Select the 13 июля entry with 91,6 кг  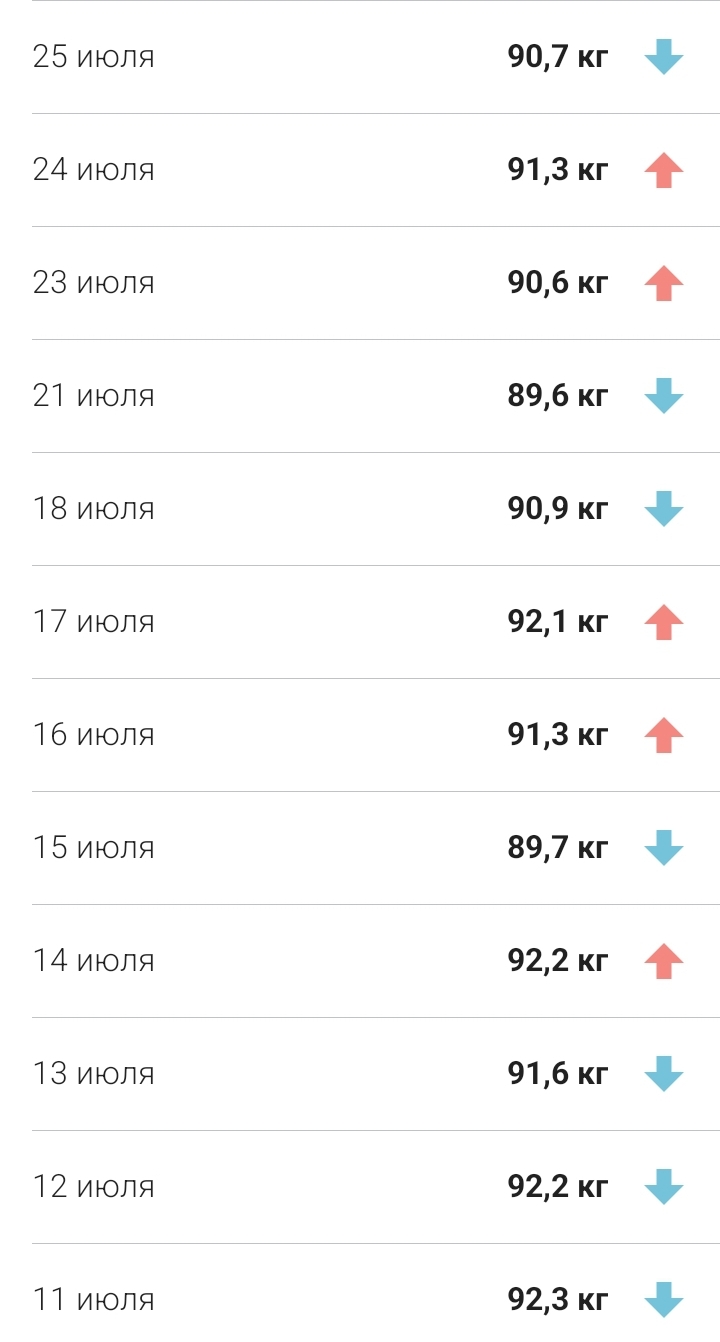pyautogui.click(x=360, y=1074)
